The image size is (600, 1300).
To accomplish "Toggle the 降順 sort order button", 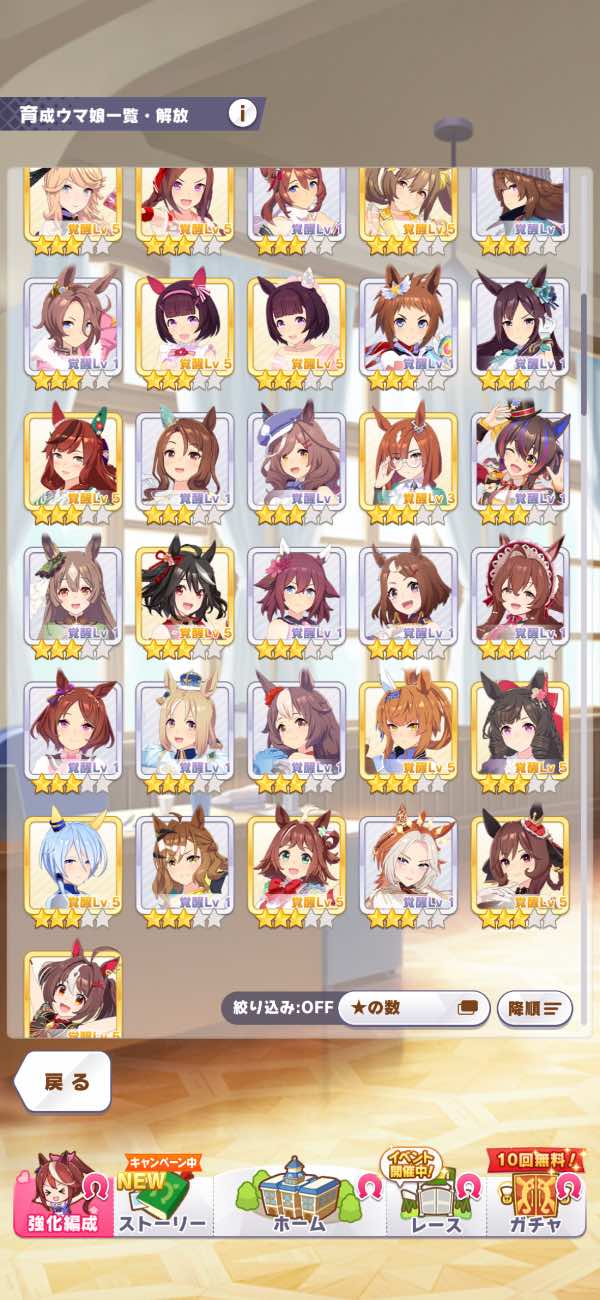I will [x=534, y=1008].
